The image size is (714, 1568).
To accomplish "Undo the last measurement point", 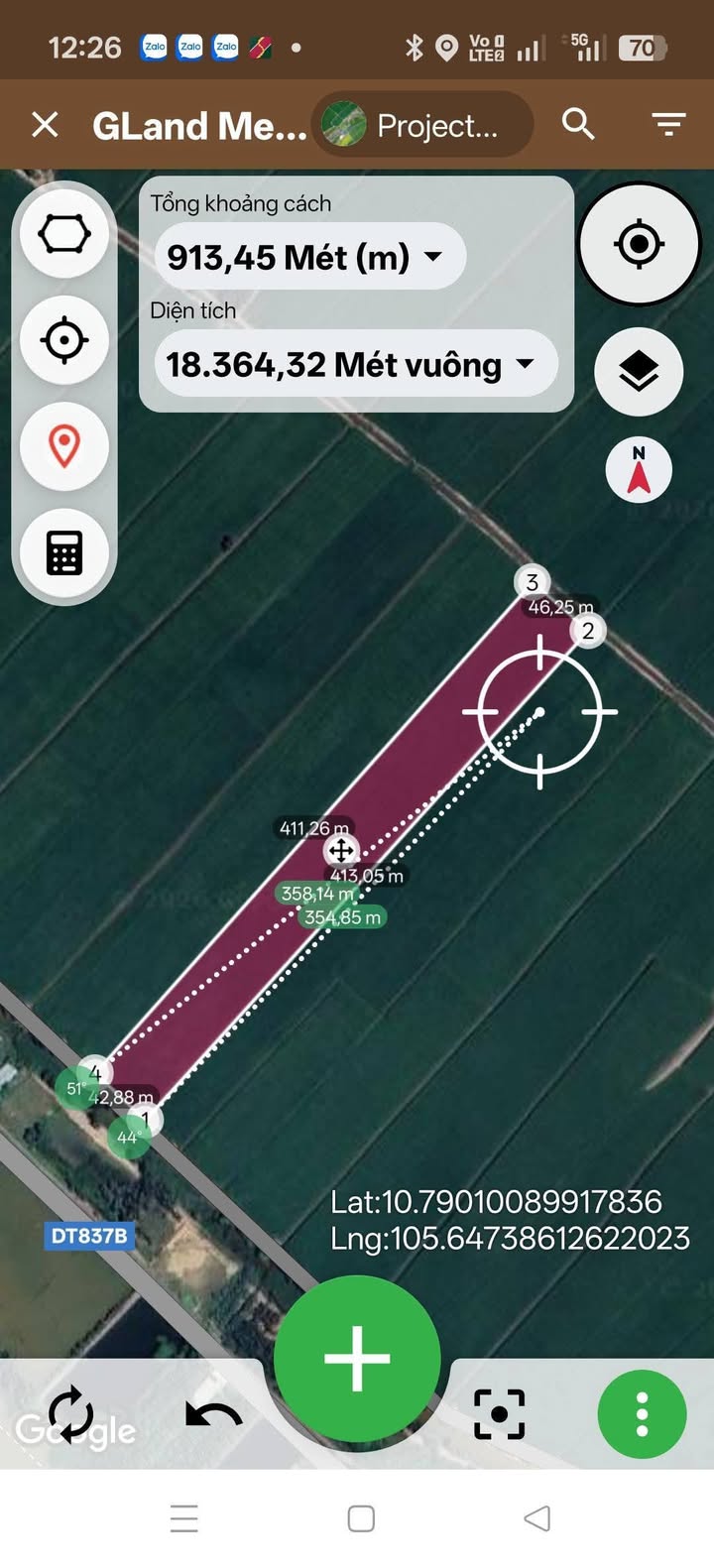I will point(213,1414).
